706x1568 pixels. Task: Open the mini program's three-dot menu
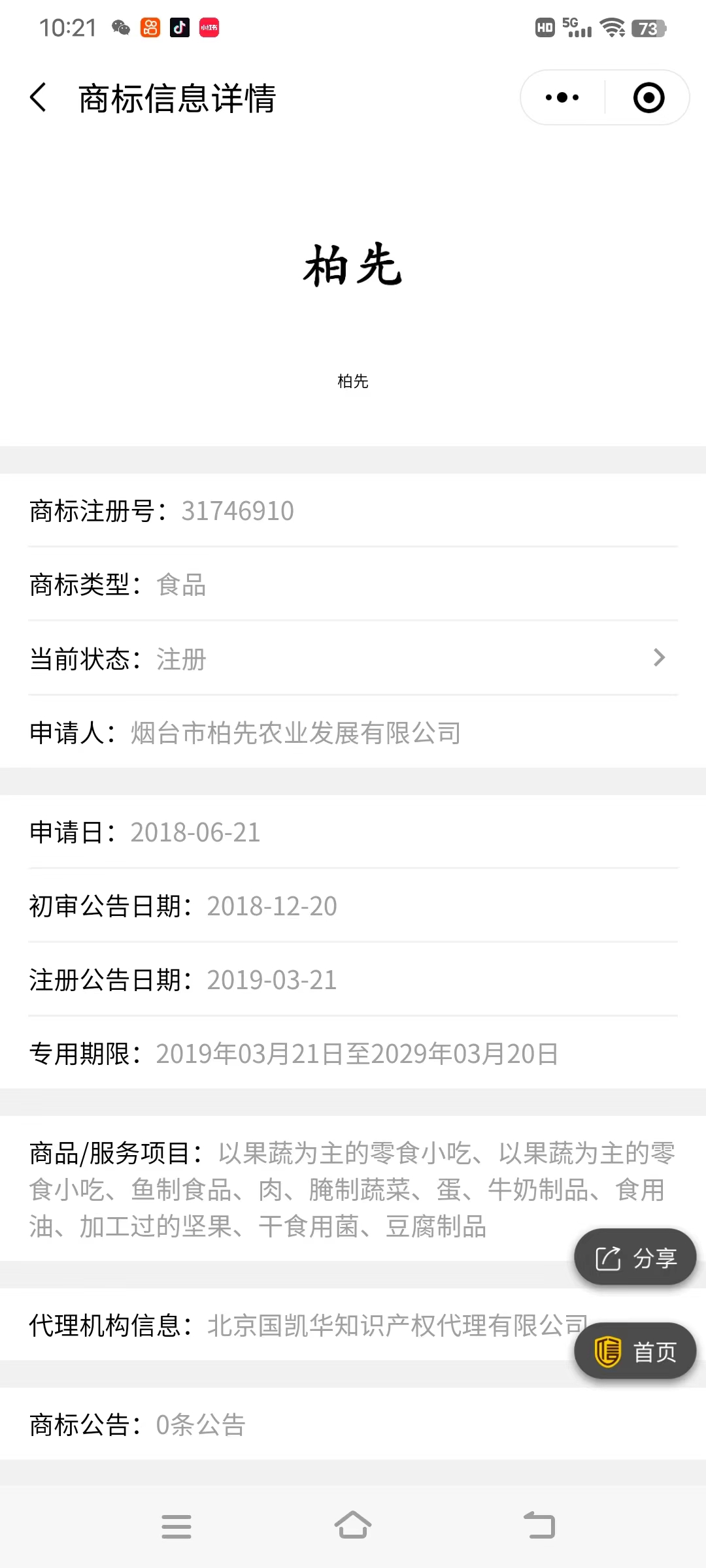coord(562,98)
